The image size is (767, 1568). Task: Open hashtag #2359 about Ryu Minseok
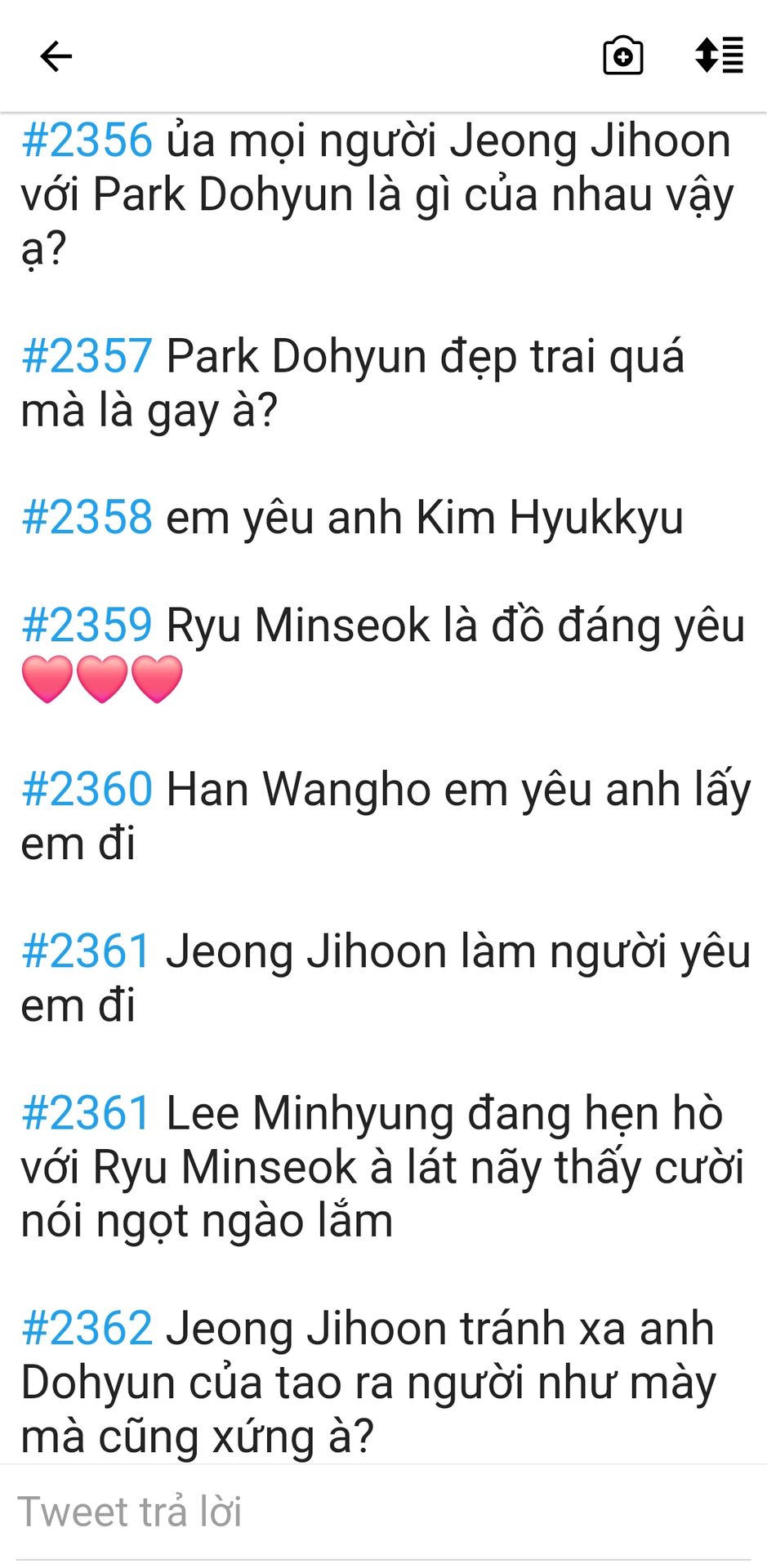click(x=87, y=626)
